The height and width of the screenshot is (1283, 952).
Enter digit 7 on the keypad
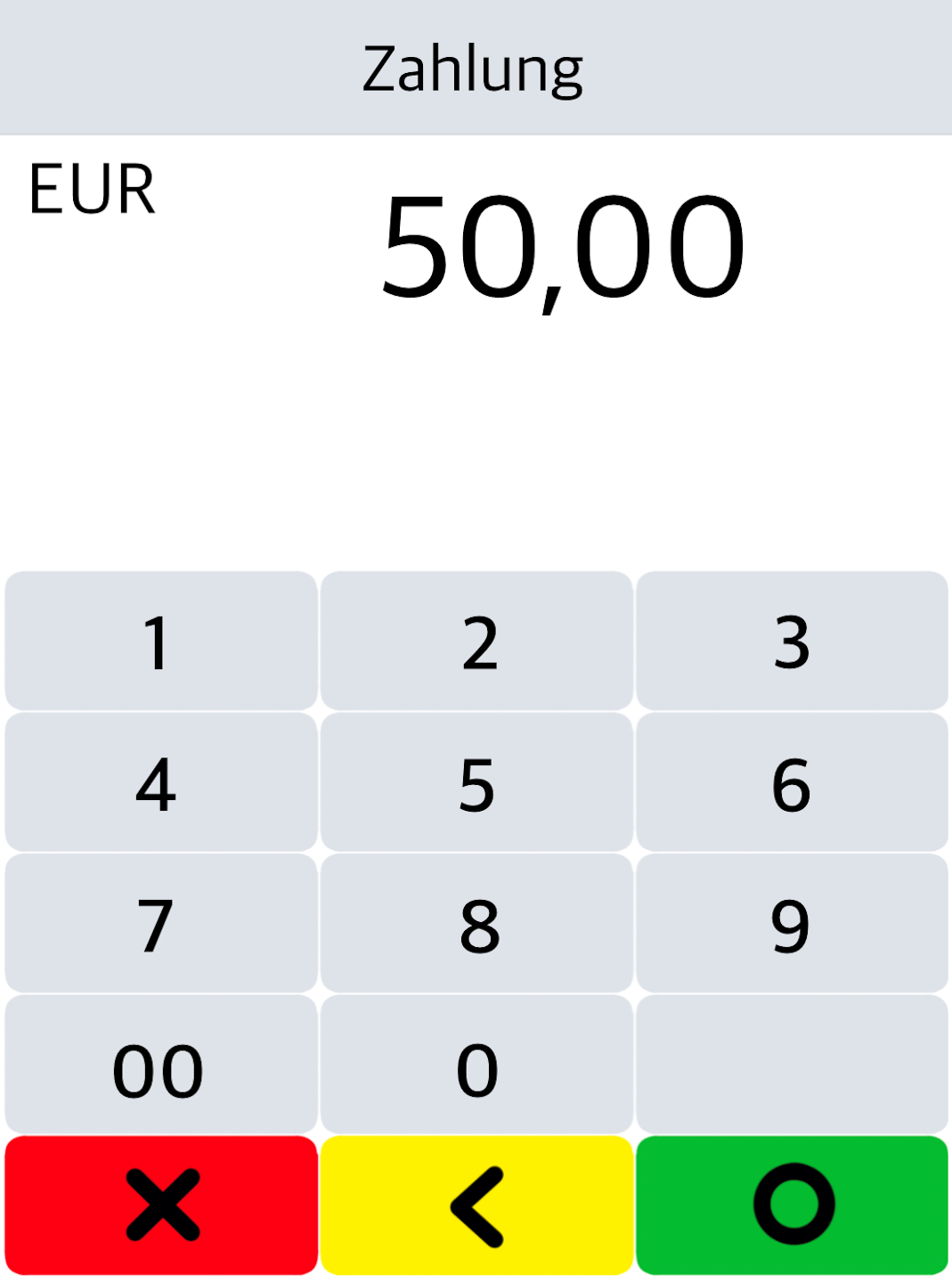coord(161,923)
